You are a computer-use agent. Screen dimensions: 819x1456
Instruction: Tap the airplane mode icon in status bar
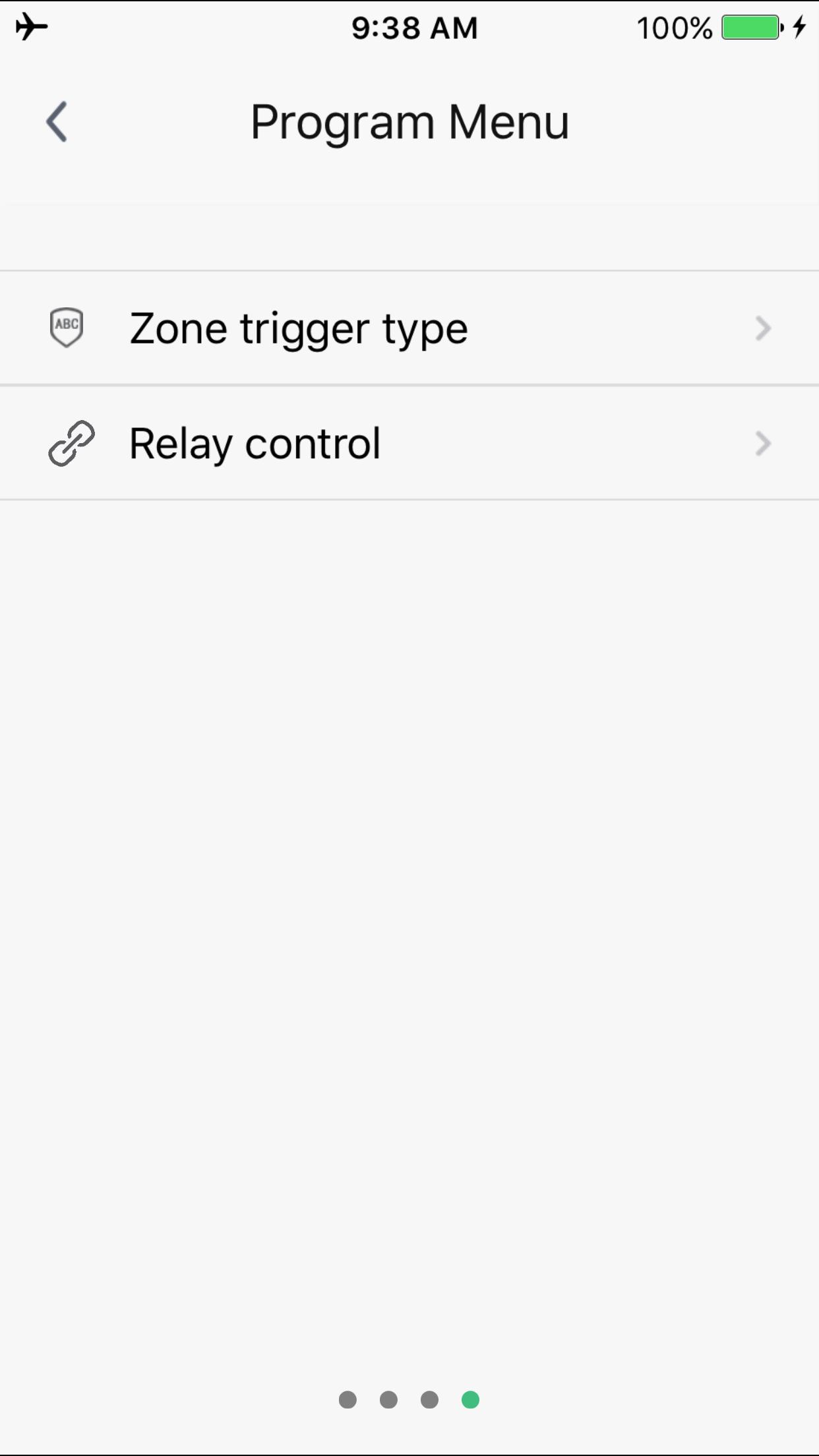[x=32, y=26]
